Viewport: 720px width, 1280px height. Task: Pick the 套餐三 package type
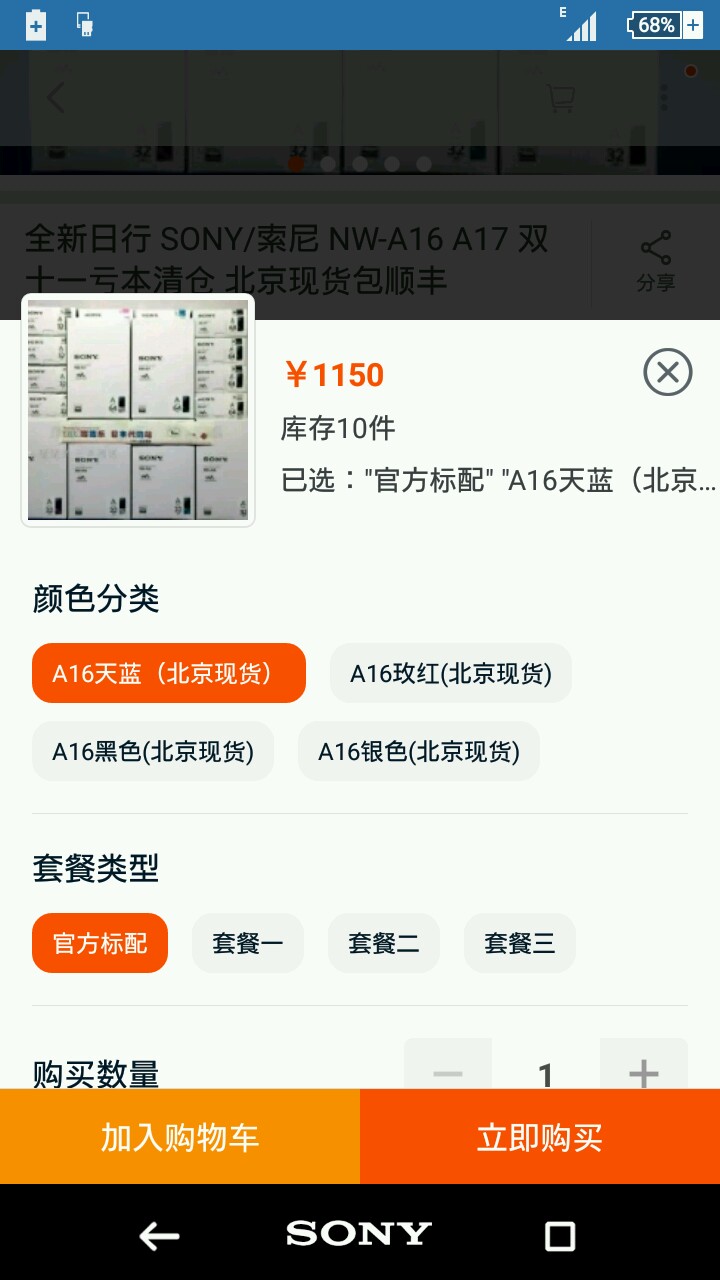point(519,943)
